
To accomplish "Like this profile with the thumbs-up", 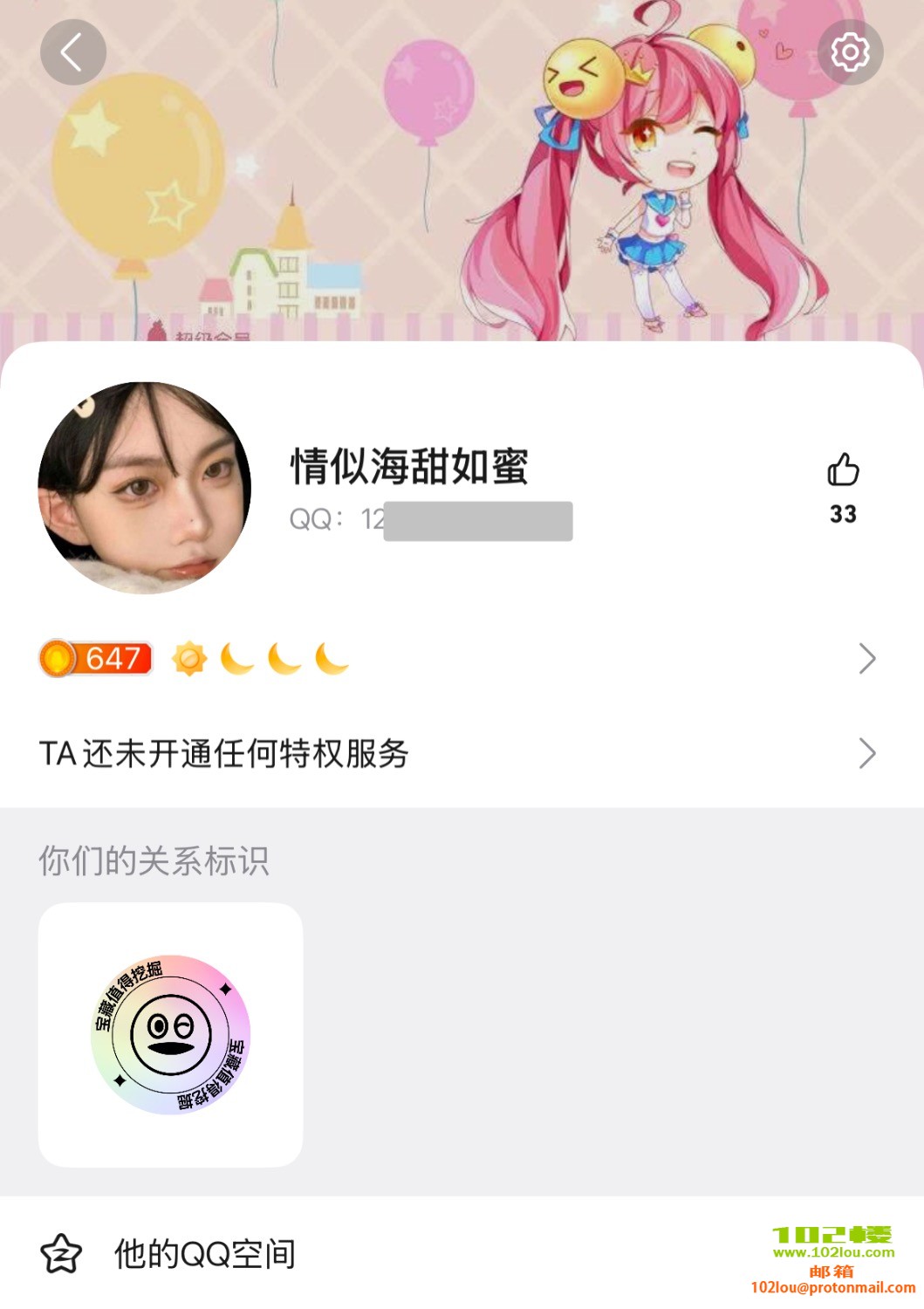I will tap(843, 470).
